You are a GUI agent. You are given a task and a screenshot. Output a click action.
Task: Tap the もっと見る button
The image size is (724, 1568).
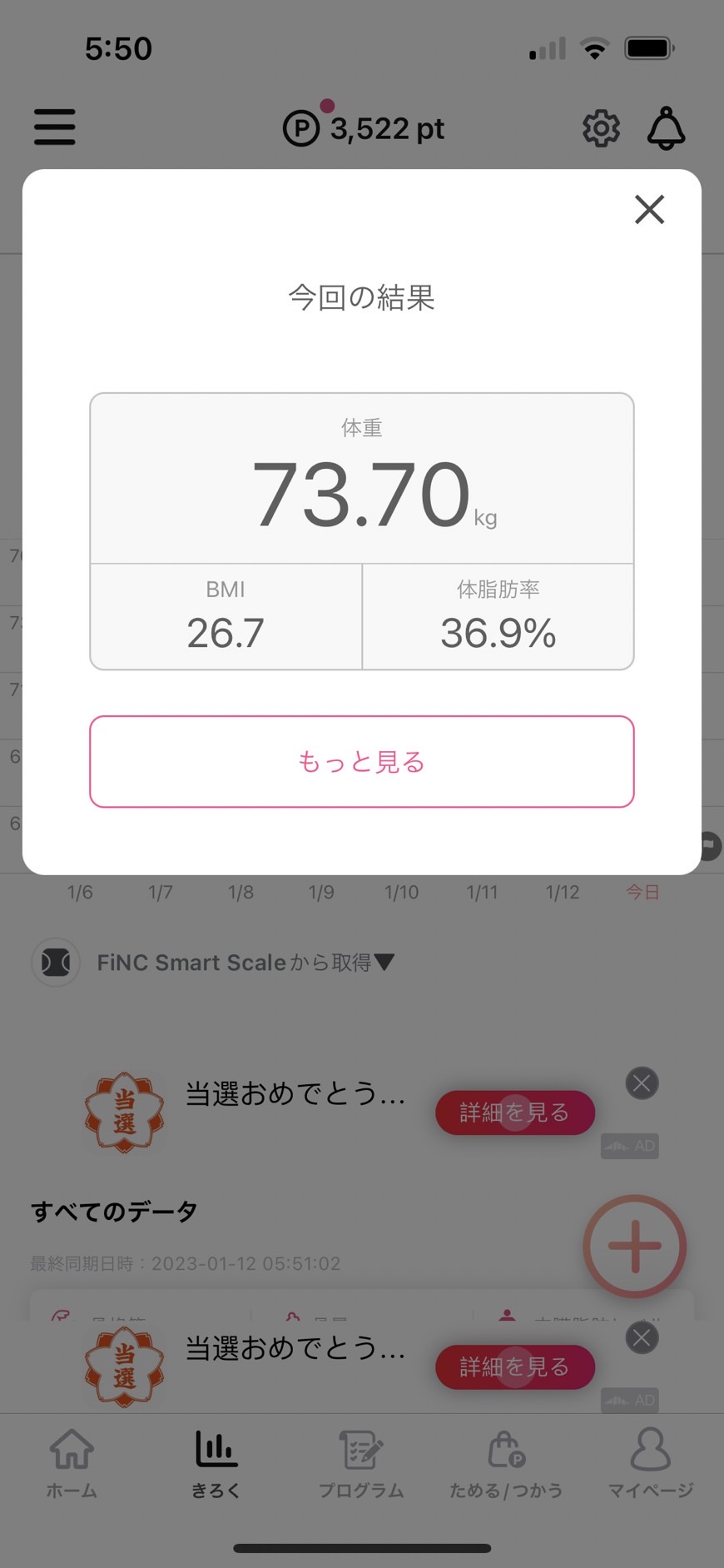tap(362, 761)
